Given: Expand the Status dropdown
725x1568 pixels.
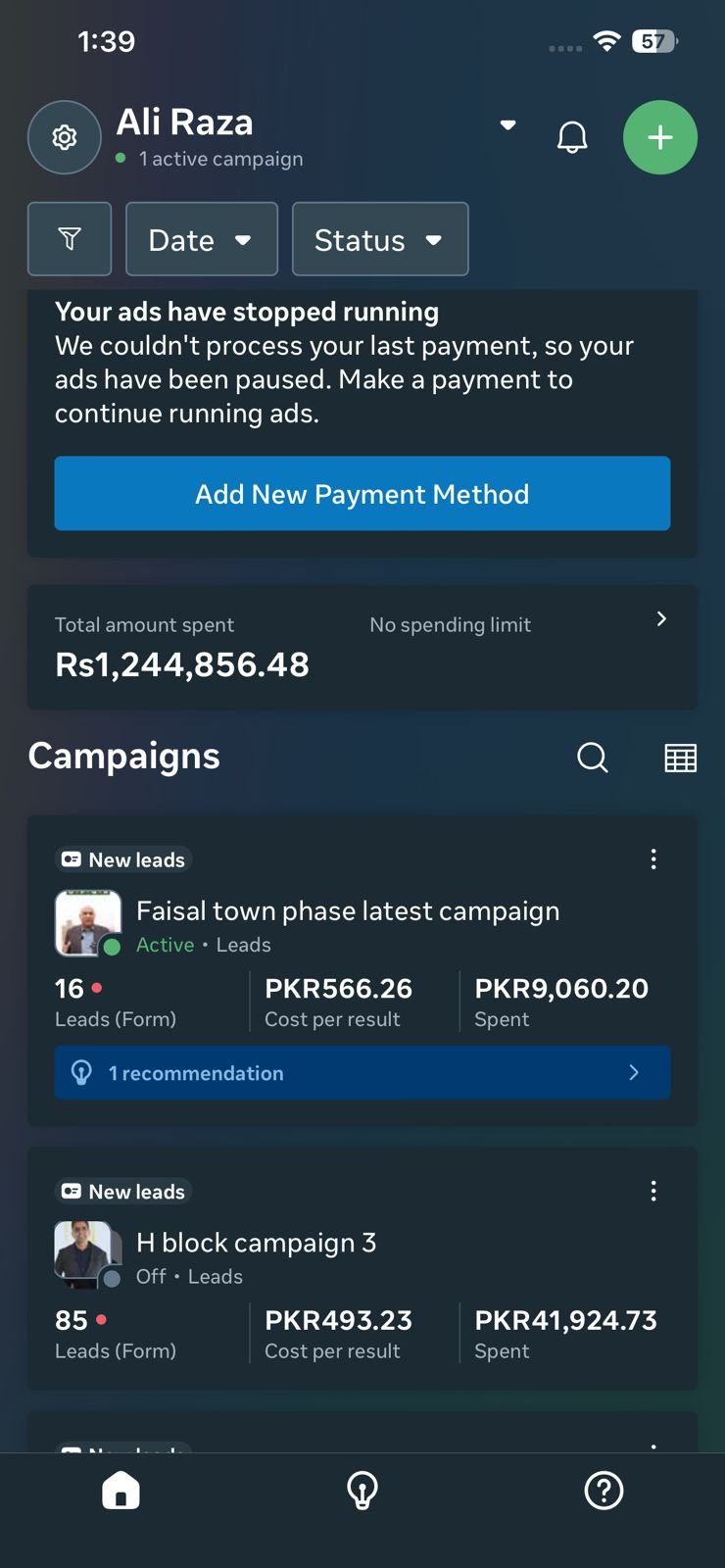Looking at the screenshot, I should [380, 239].
